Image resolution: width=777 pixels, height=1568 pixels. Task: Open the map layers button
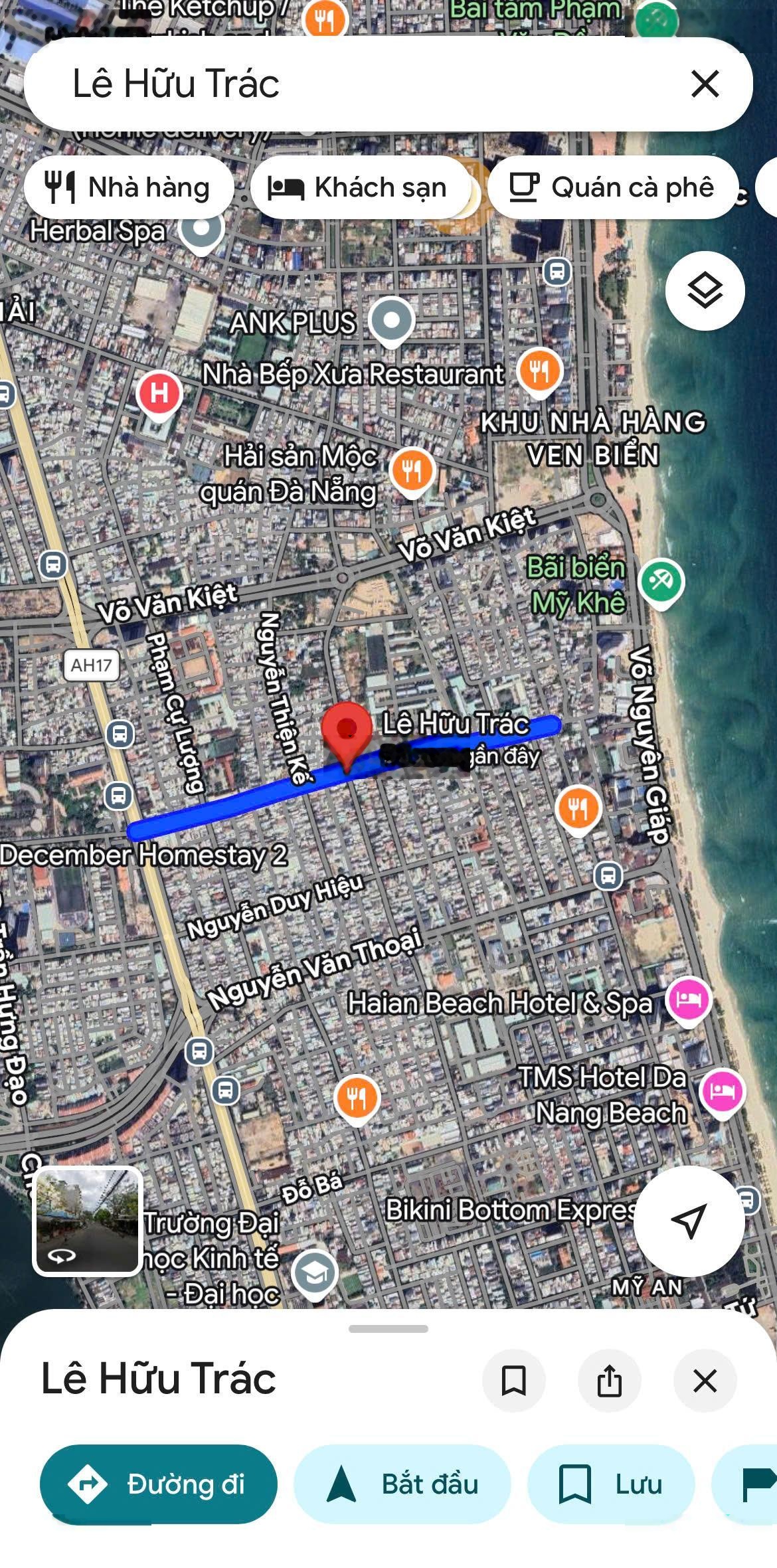tap(705, 291)
